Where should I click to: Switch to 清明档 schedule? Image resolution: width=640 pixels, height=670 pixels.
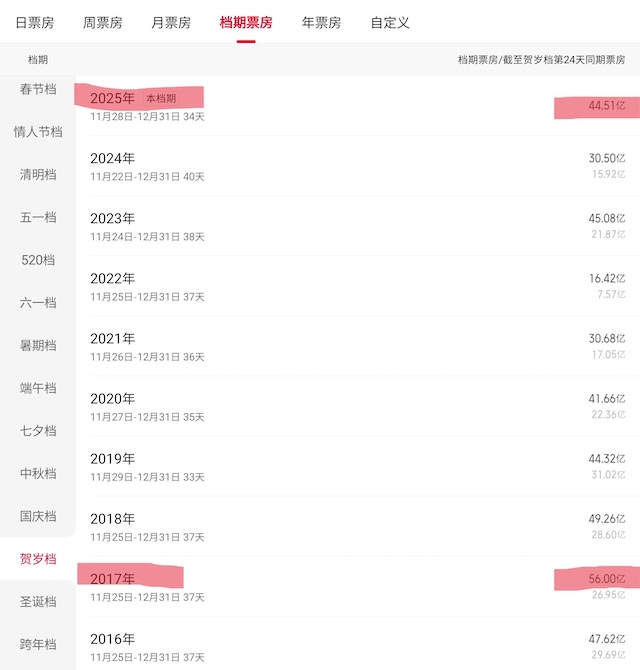click(38, 175)
